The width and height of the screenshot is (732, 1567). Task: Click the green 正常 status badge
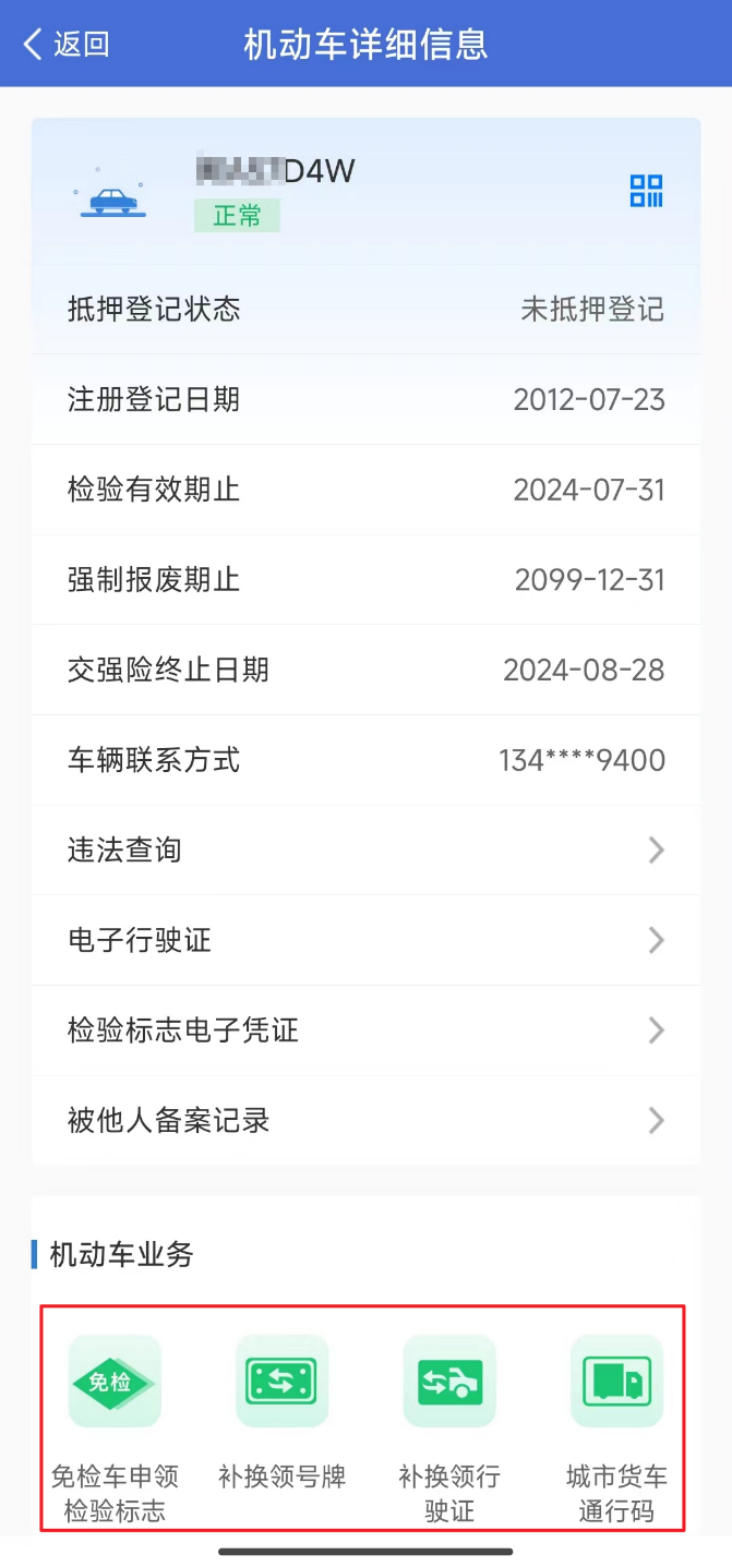coord(236,216)
